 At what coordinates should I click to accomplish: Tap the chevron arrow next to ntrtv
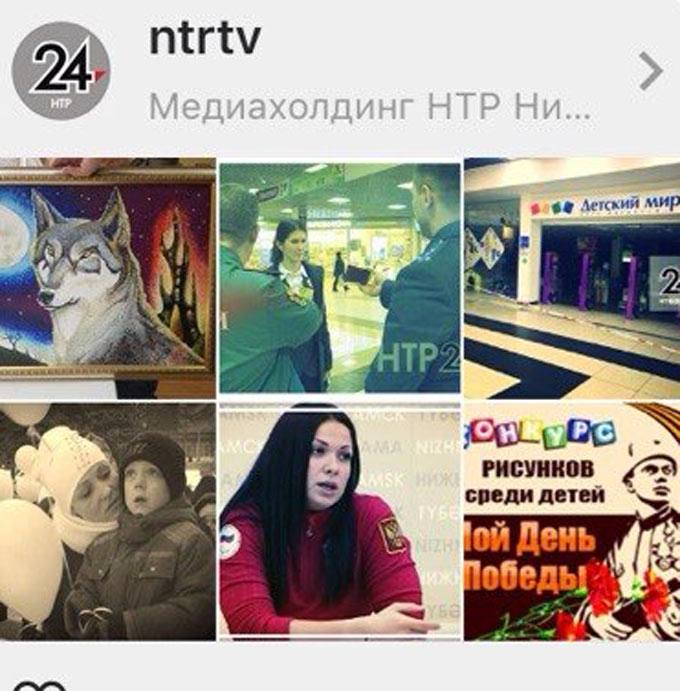point(651,72)
